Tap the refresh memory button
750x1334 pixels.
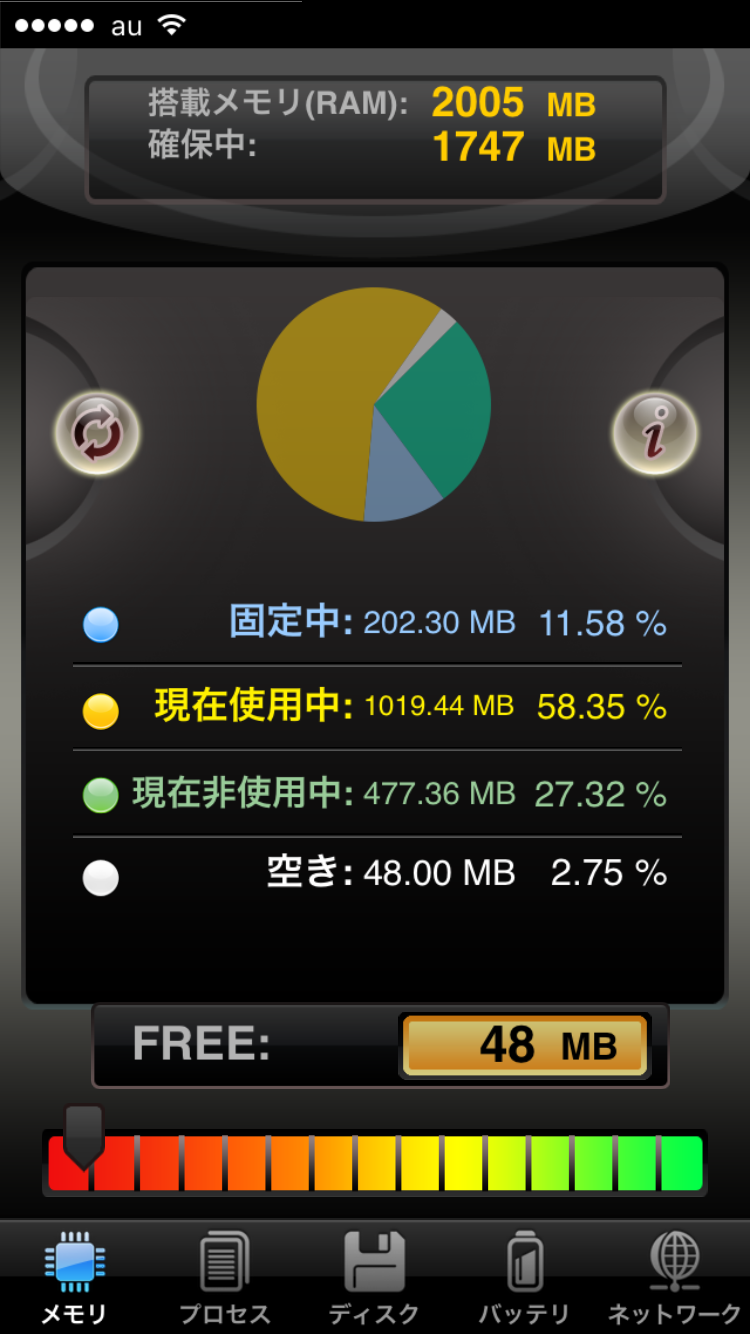[97, 433]
